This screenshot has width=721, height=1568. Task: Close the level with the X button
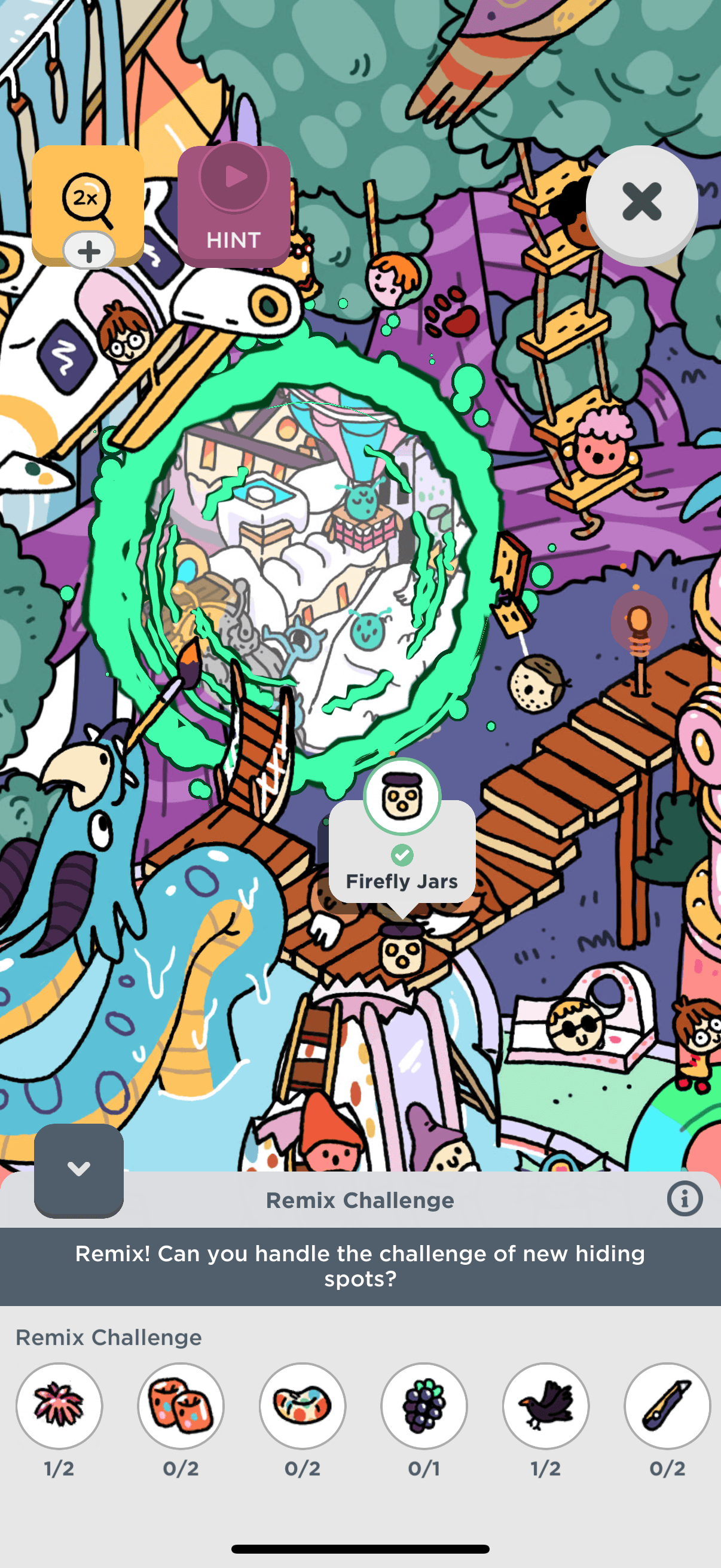click(641, 202)
